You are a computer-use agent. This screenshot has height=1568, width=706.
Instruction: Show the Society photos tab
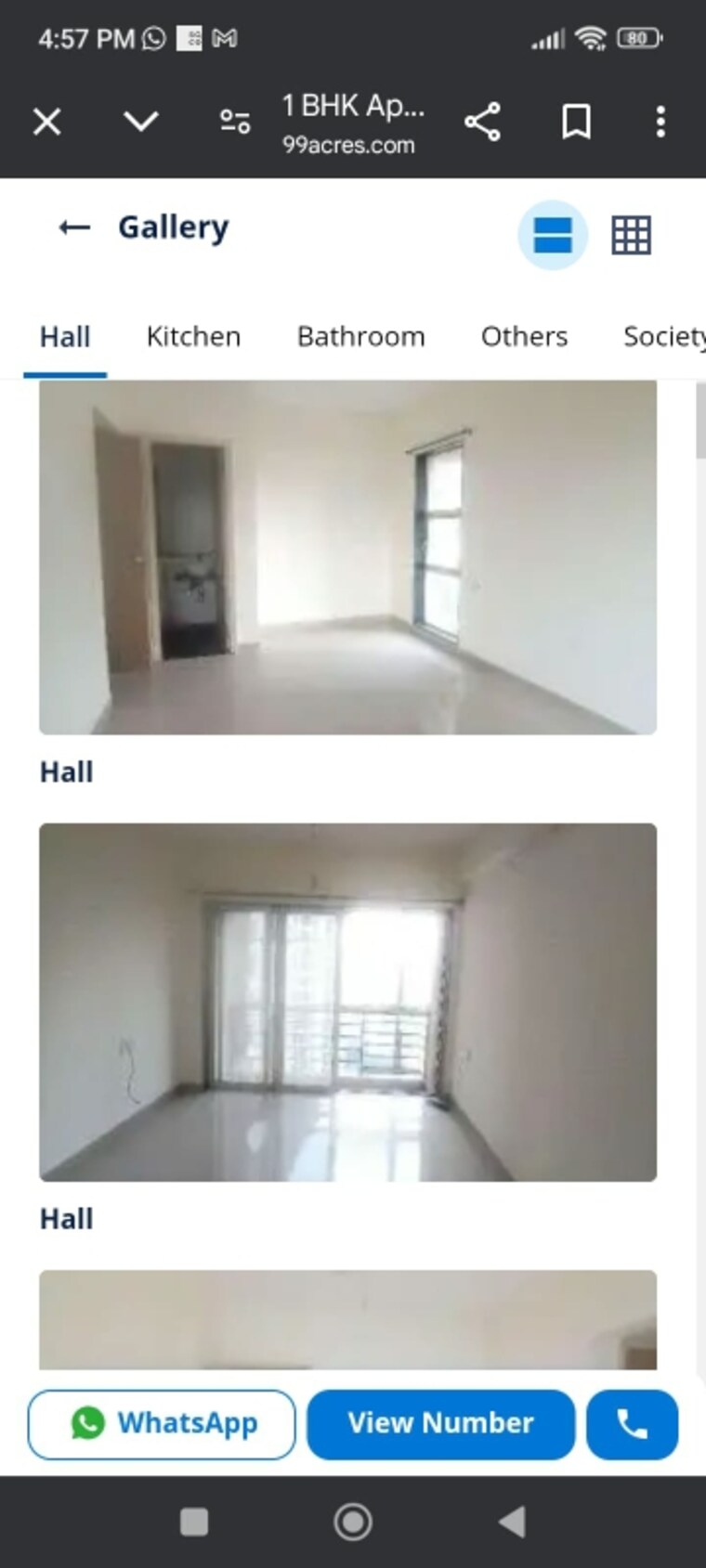click(x=663, y=336)
